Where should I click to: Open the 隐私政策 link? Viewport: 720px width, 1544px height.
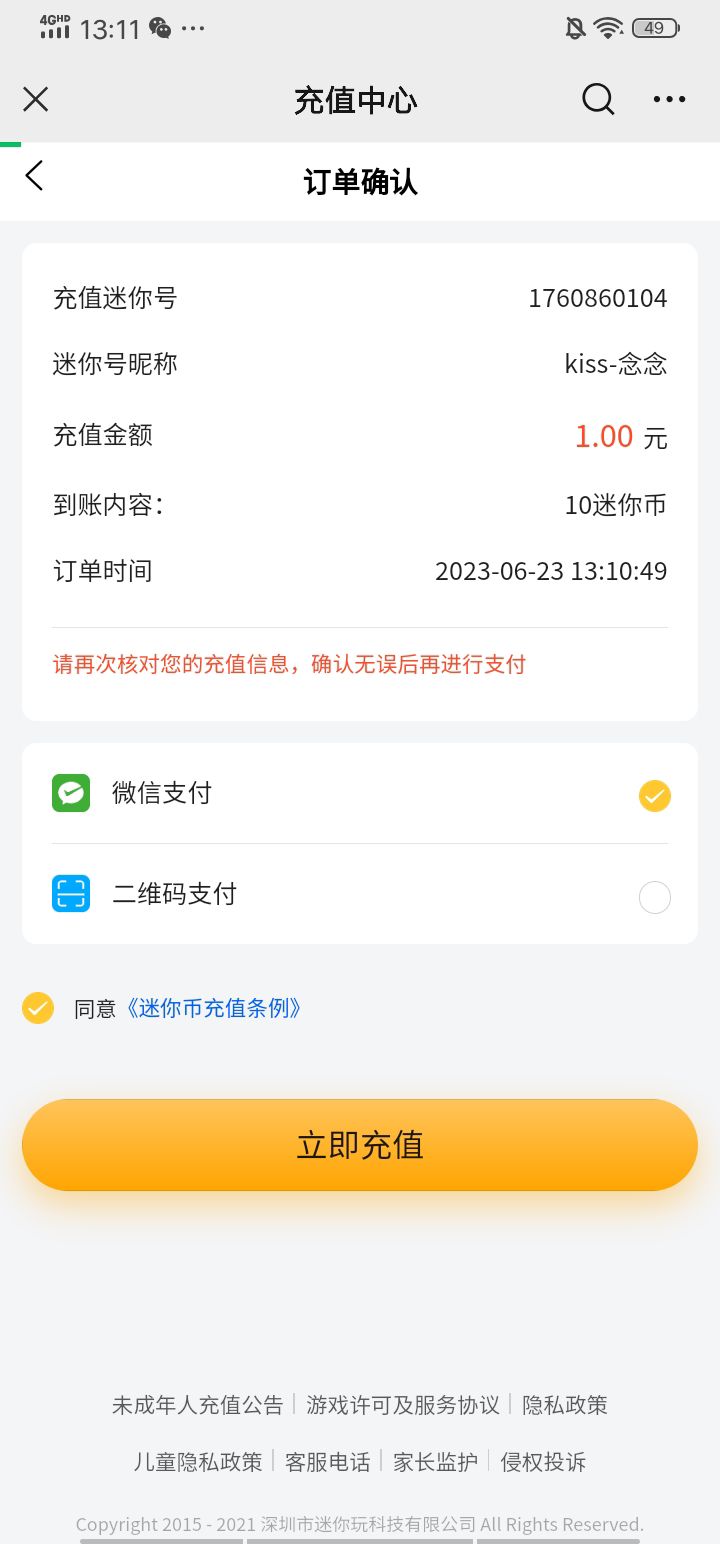pyautogui.click(x=565, y=1405)
